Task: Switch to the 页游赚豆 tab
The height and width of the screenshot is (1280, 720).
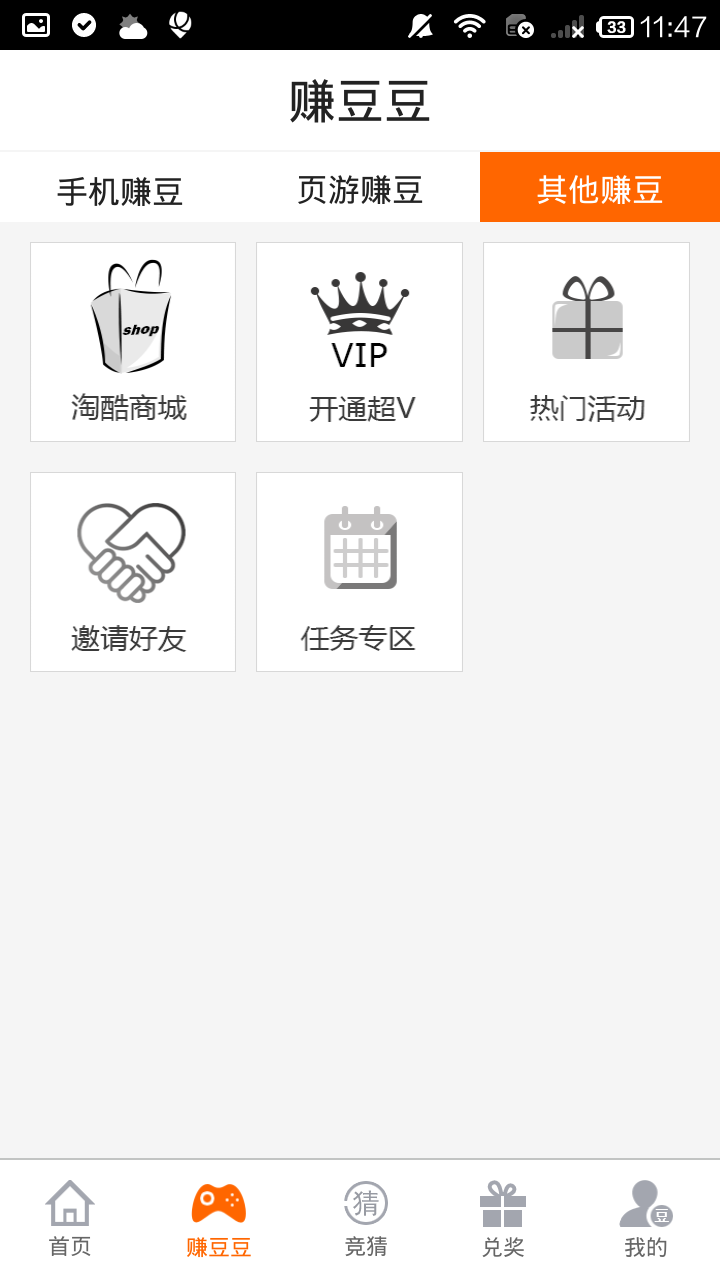Action: click(360, 189)
